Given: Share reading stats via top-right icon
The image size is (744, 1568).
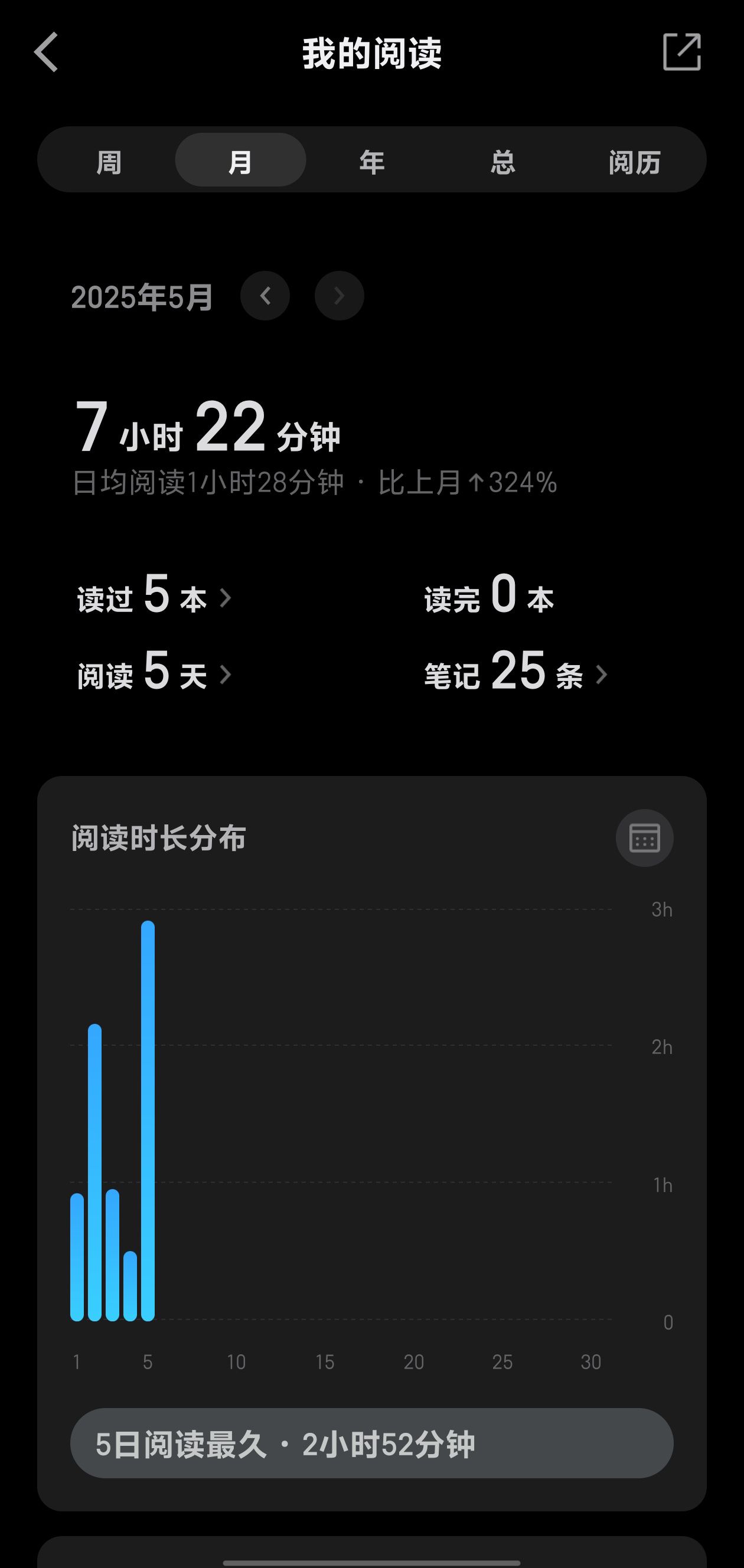Looking at the screenshot, I should point(681,53).
